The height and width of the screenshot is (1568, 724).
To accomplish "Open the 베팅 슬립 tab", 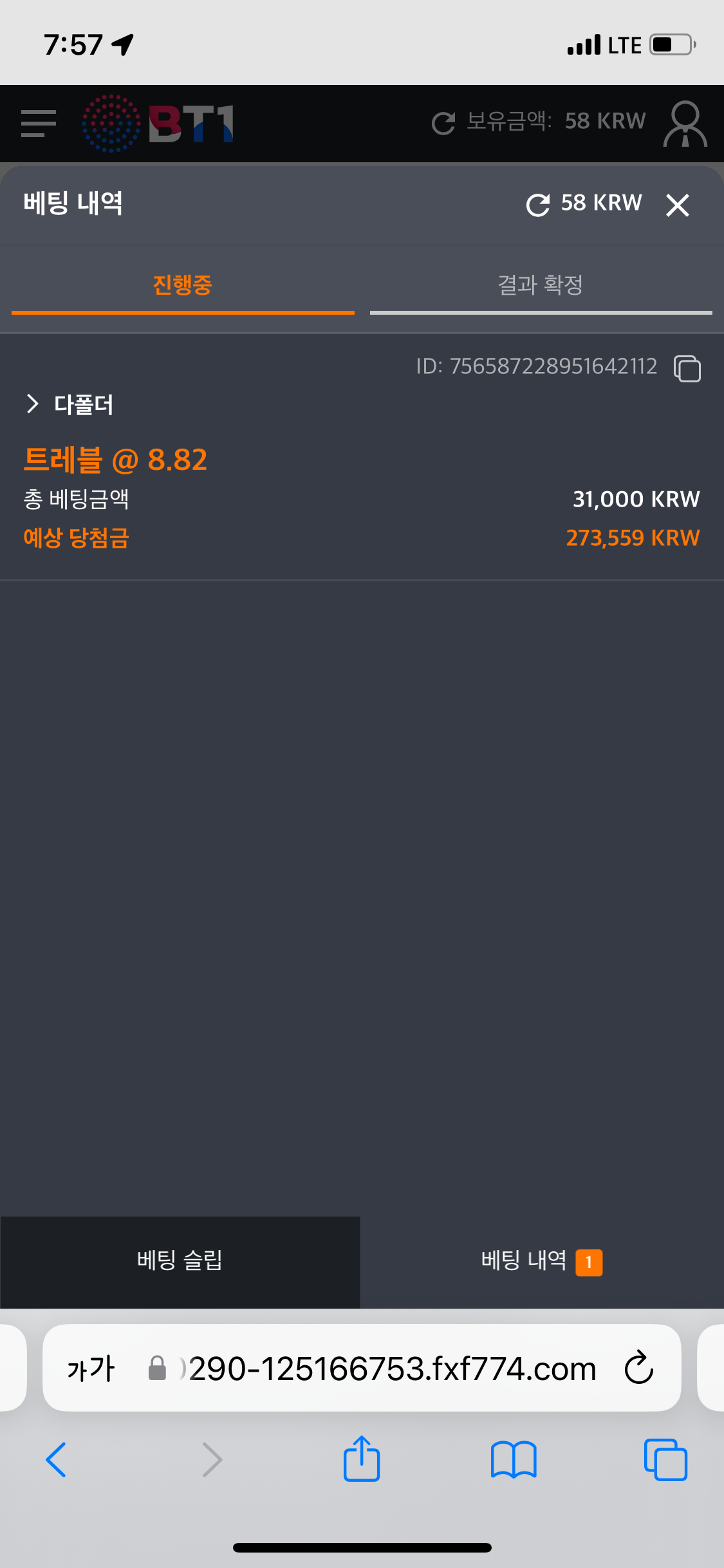I will (x=180, y=1260).
